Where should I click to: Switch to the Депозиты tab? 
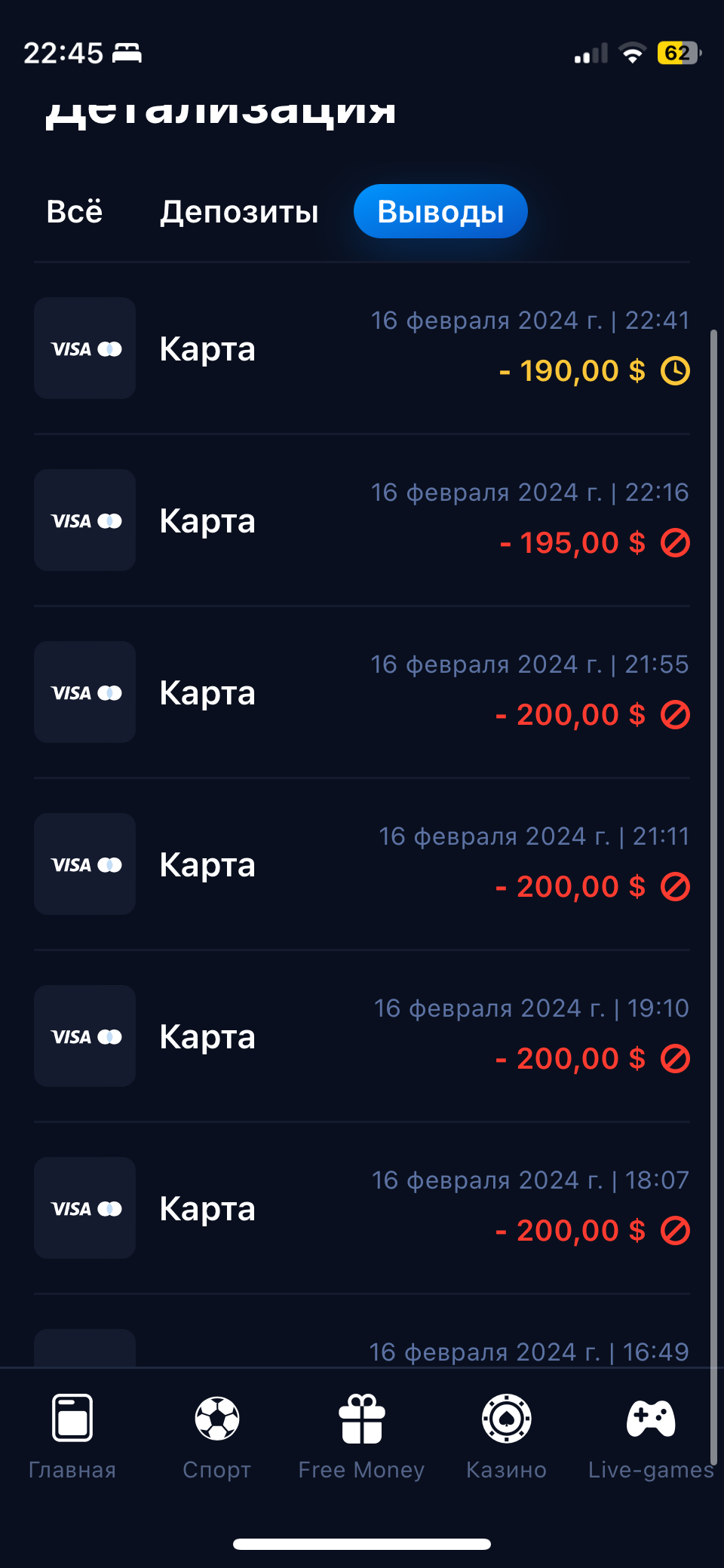[239, 212]
